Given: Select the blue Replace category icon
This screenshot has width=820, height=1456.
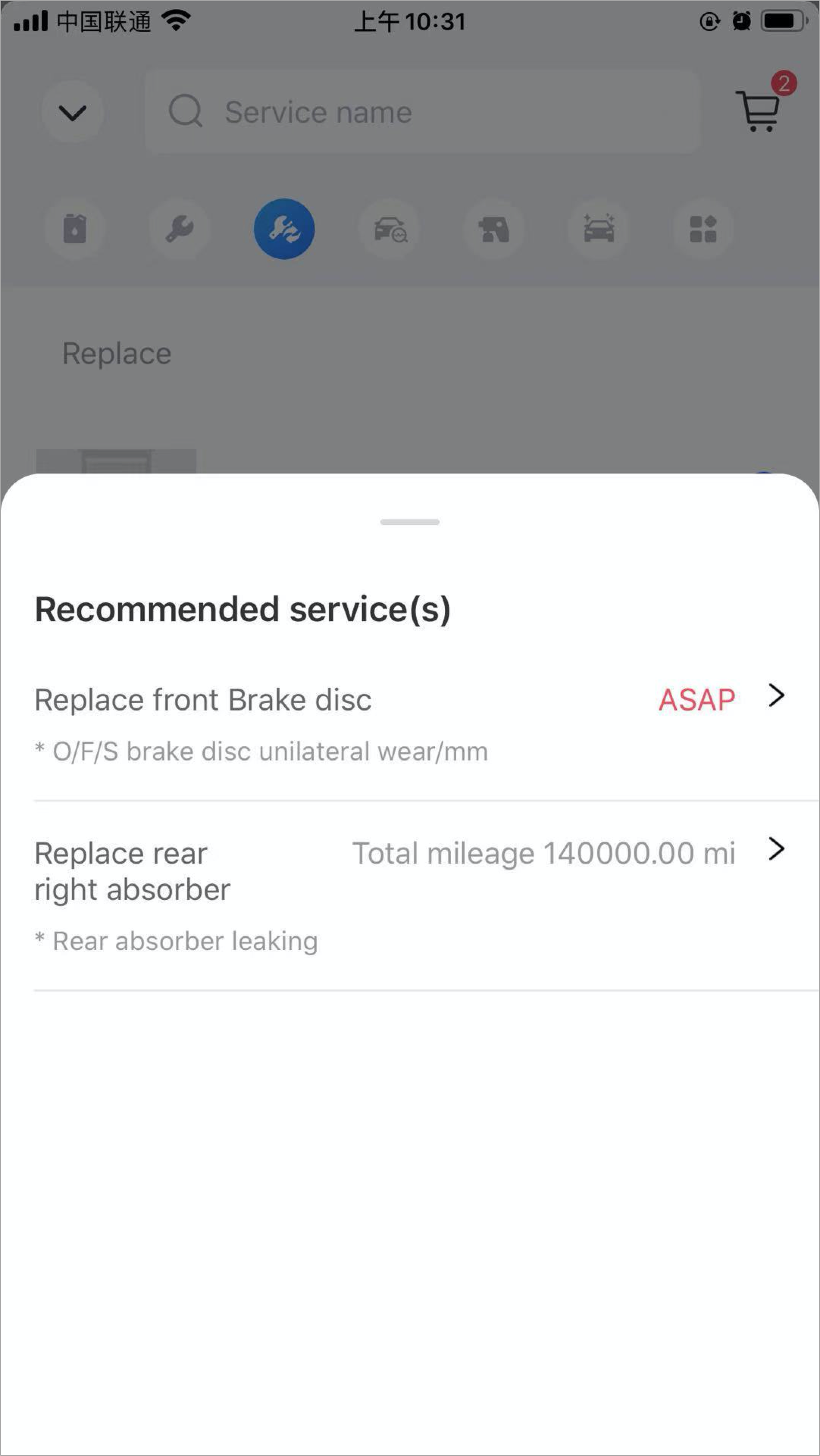Looking at the screenshot, I should (x=285, y=229).
